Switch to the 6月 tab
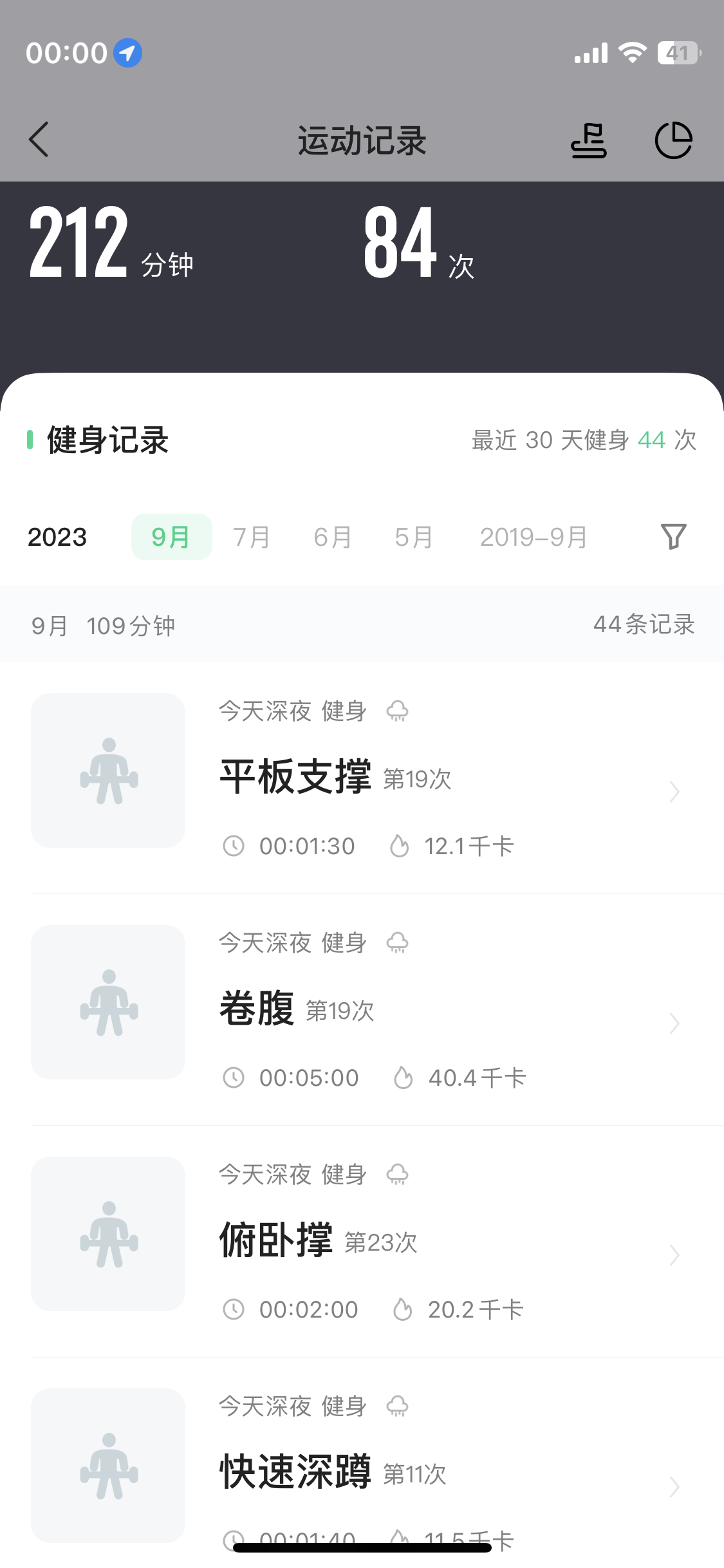724x1568 pixels. (x=333, y=537)
